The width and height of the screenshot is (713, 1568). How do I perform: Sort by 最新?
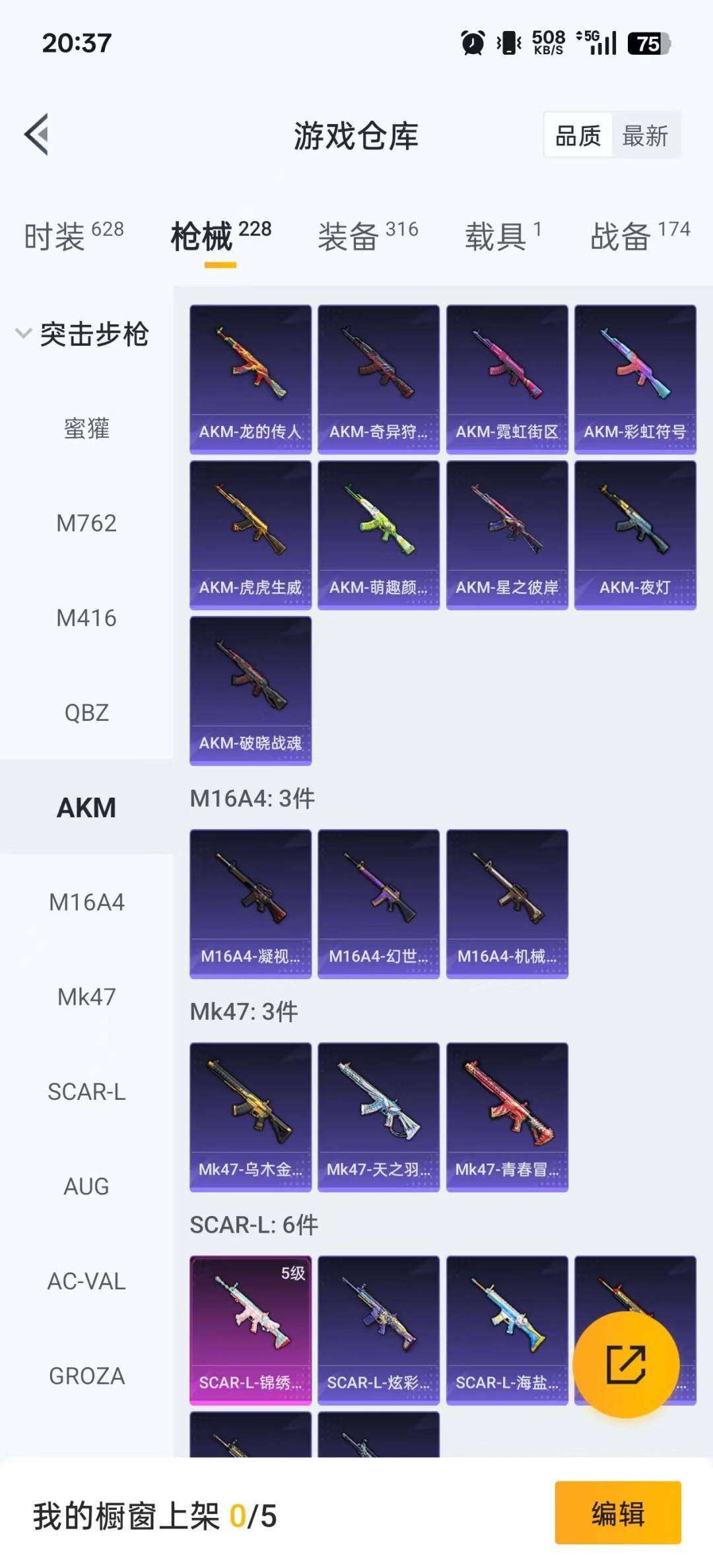pos(645,136)
